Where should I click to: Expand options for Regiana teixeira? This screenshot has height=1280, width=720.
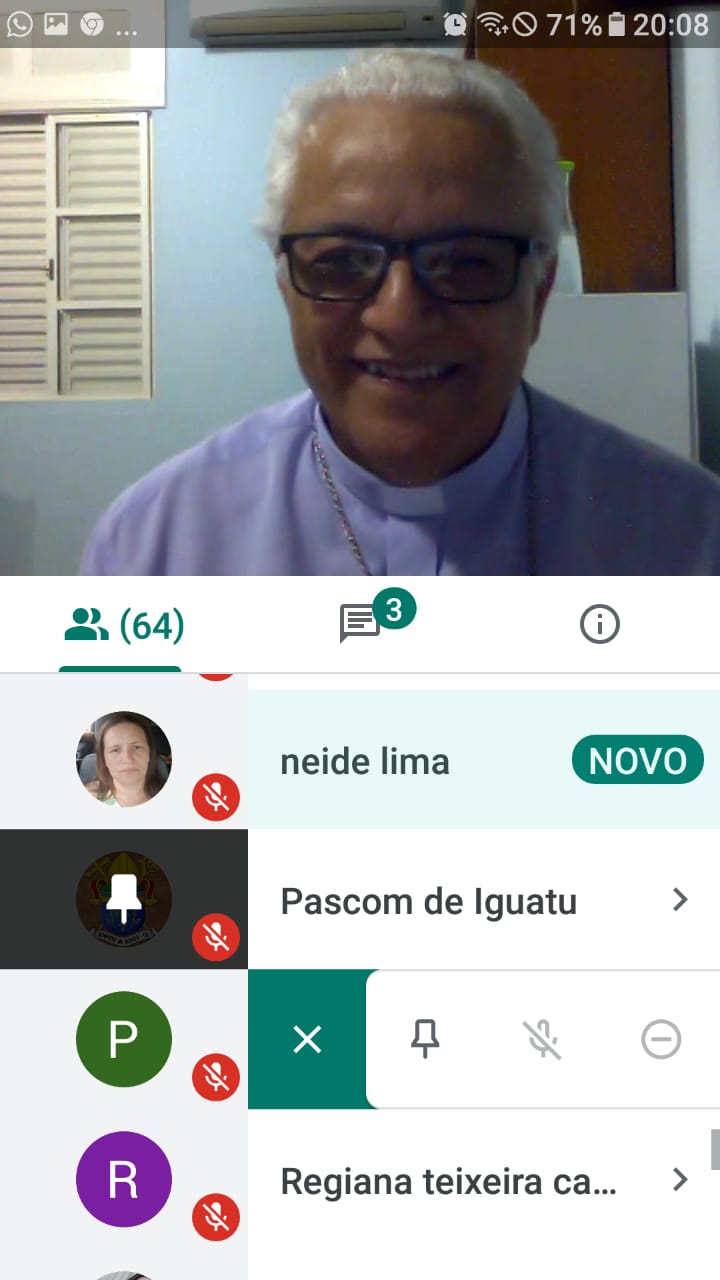[680, 1180]
